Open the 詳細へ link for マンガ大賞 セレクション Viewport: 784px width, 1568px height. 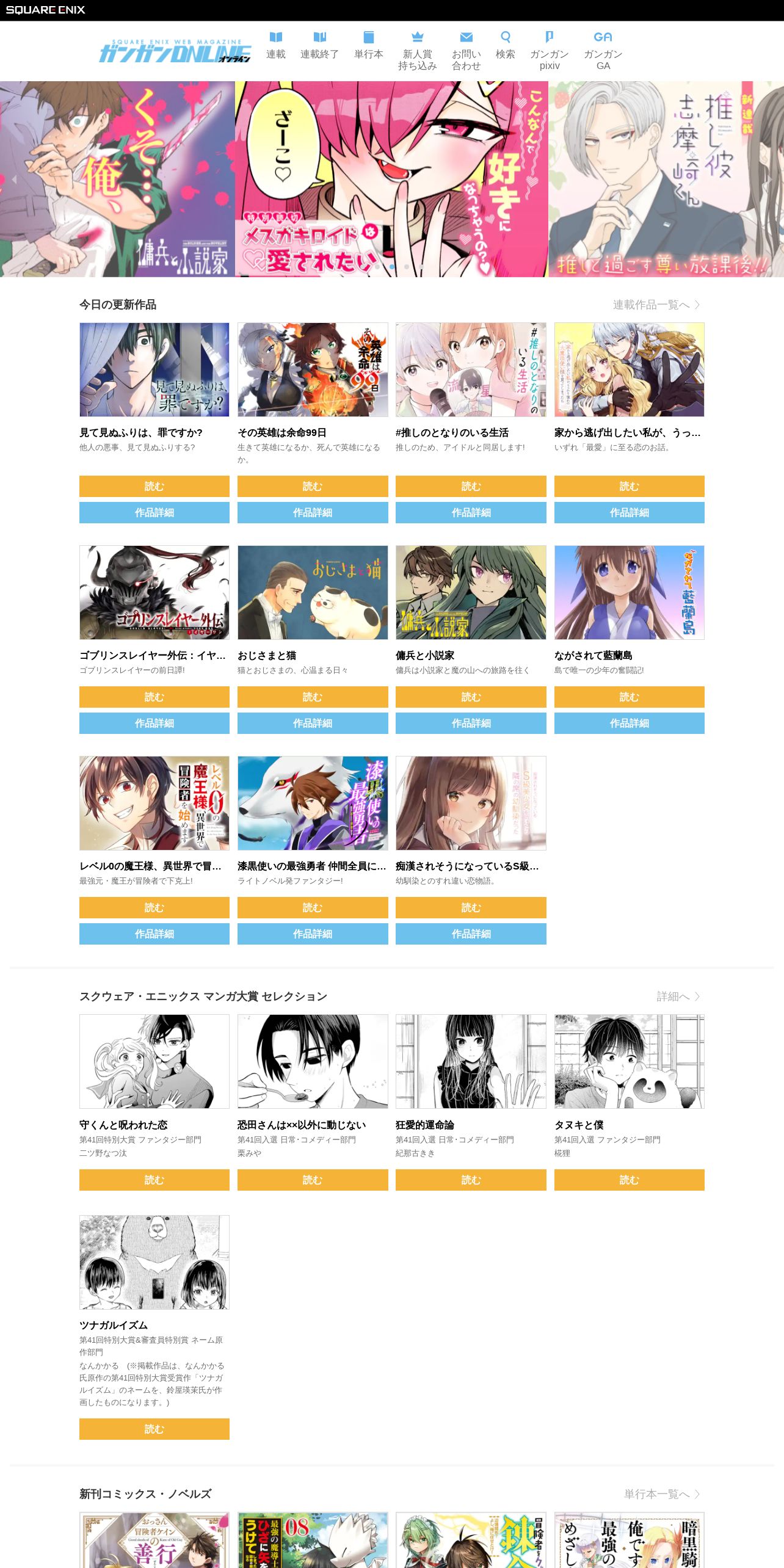(x=678, y=996)
